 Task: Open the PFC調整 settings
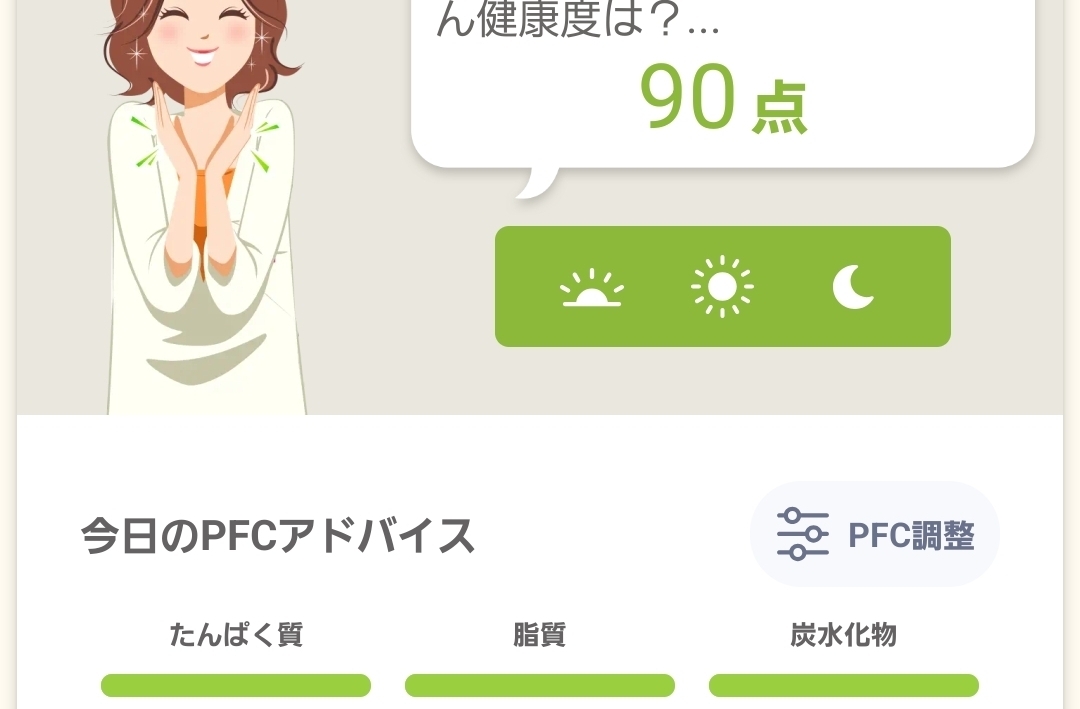875,535
